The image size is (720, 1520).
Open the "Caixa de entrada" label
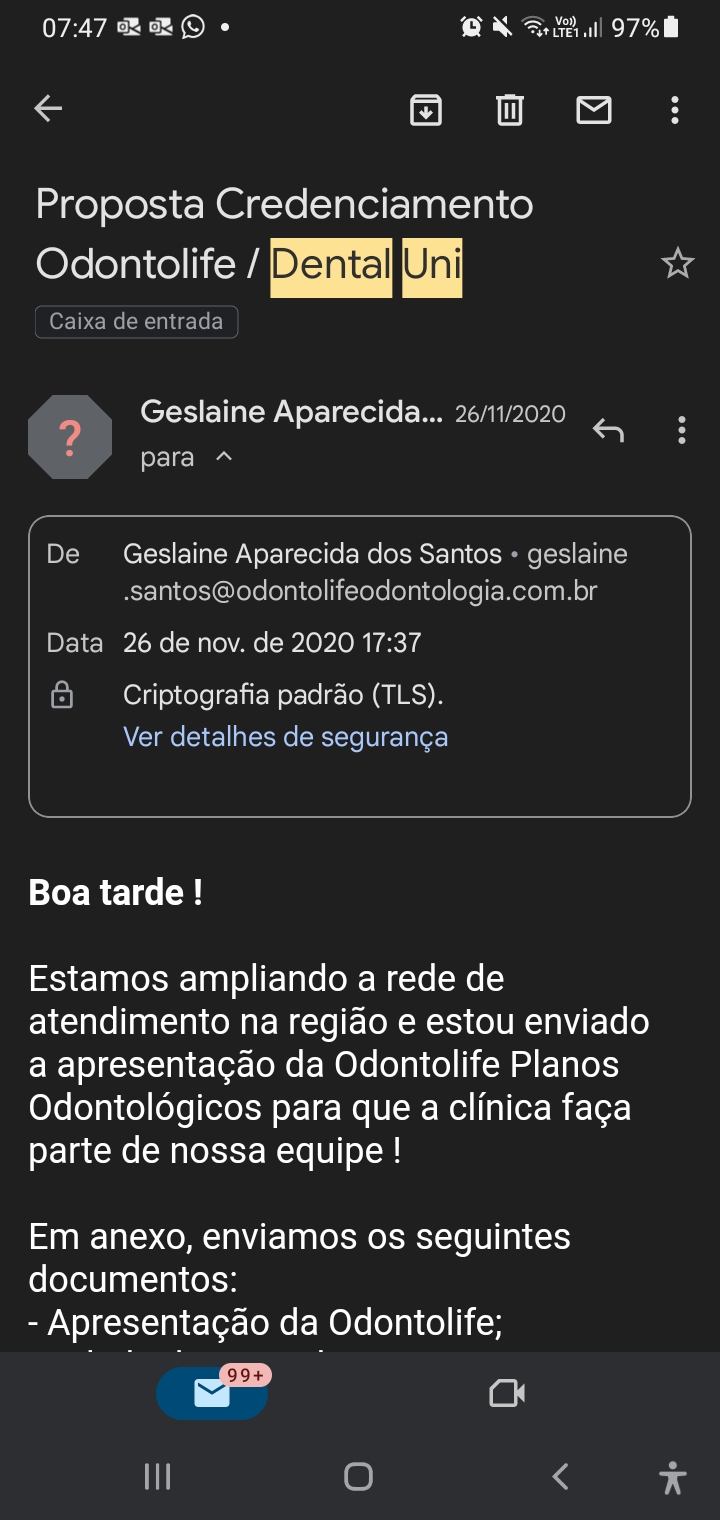click(136, 322)
